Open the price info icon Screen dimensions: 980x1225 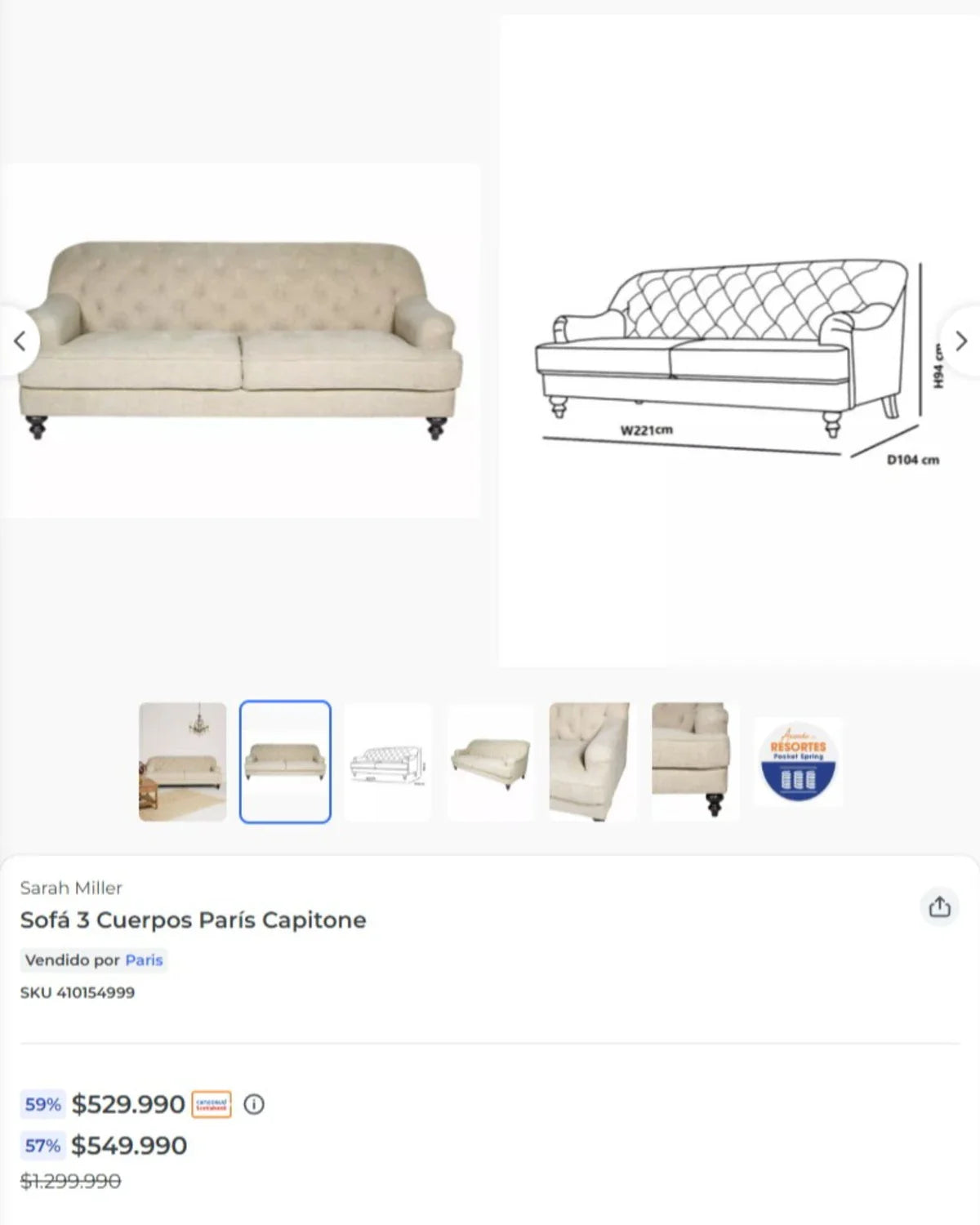click(x=254, y=1105)
